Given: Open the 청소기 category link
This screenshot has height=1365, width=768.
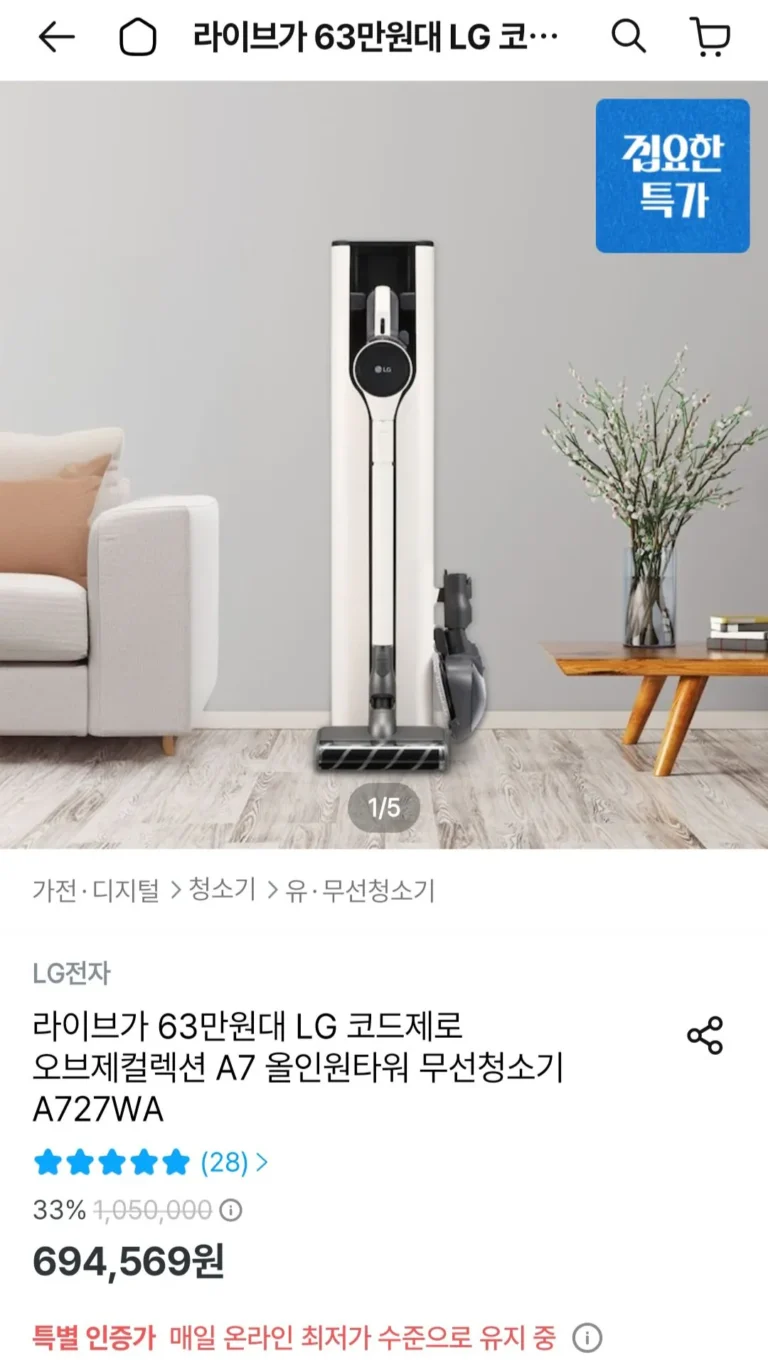Looking at the screenshot, I should (222, 889).
